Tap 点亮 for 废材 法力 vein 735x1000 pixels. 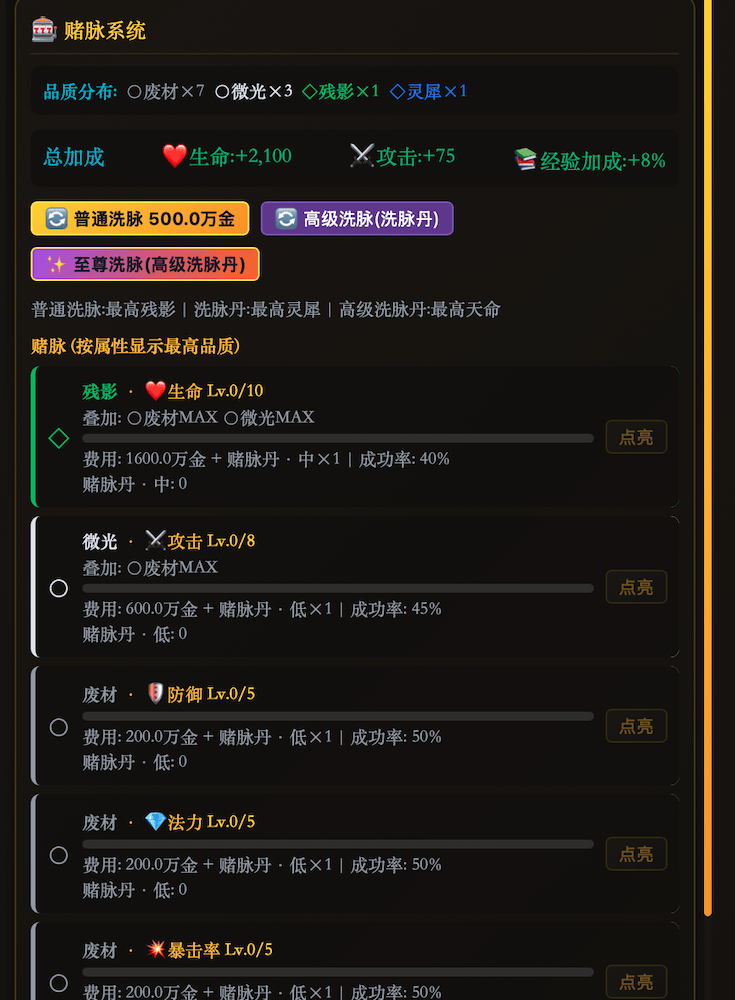coord(636,854)
